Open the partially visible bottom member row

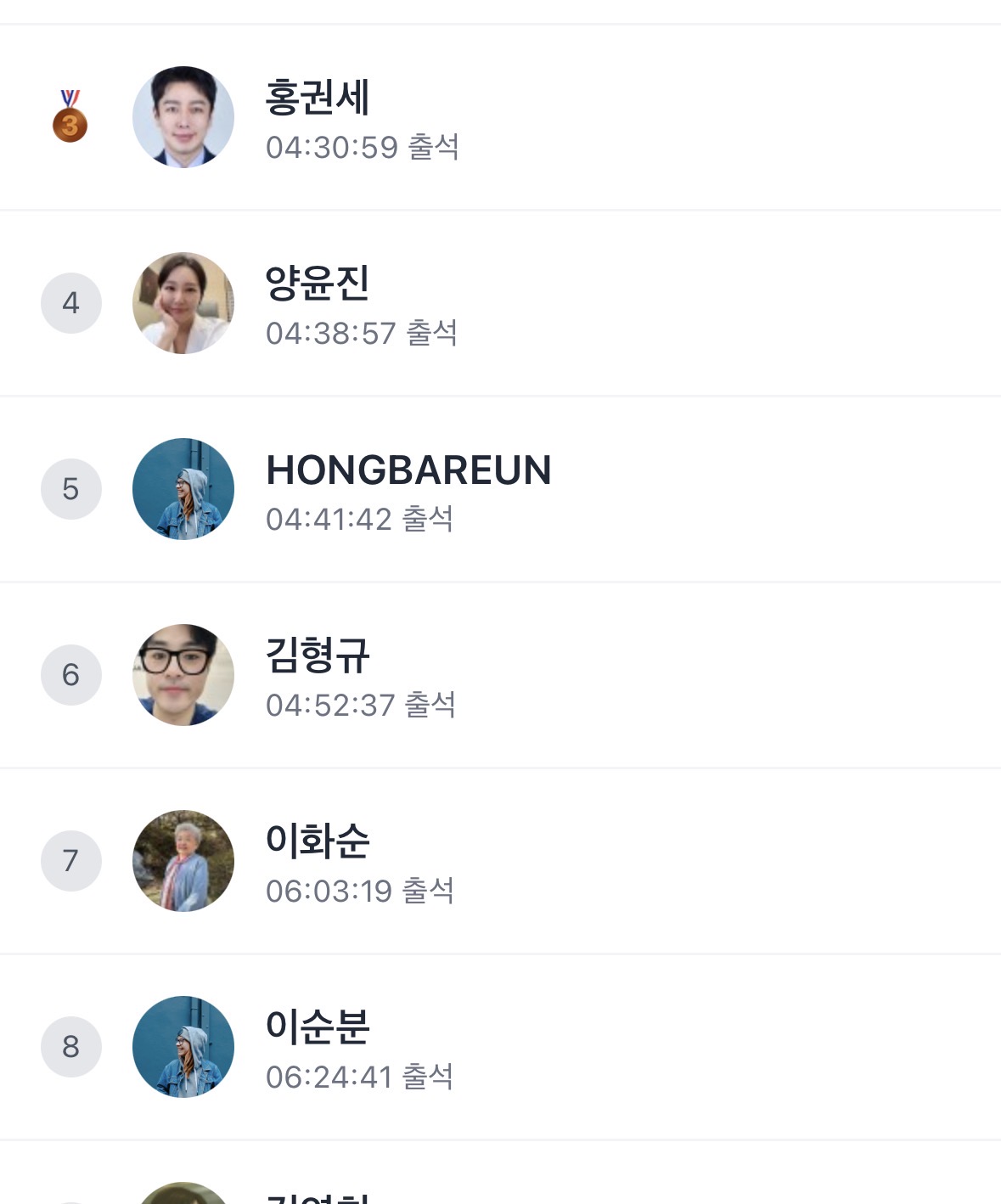[501, 1189]
